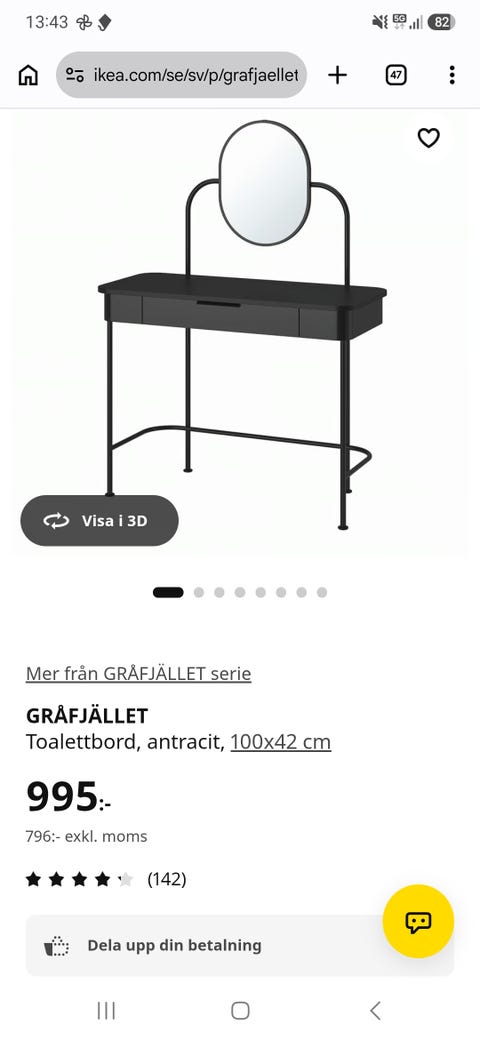Open Dela upp din betalning
This screenshot has height=1040, width=480.
click(240, 945)
